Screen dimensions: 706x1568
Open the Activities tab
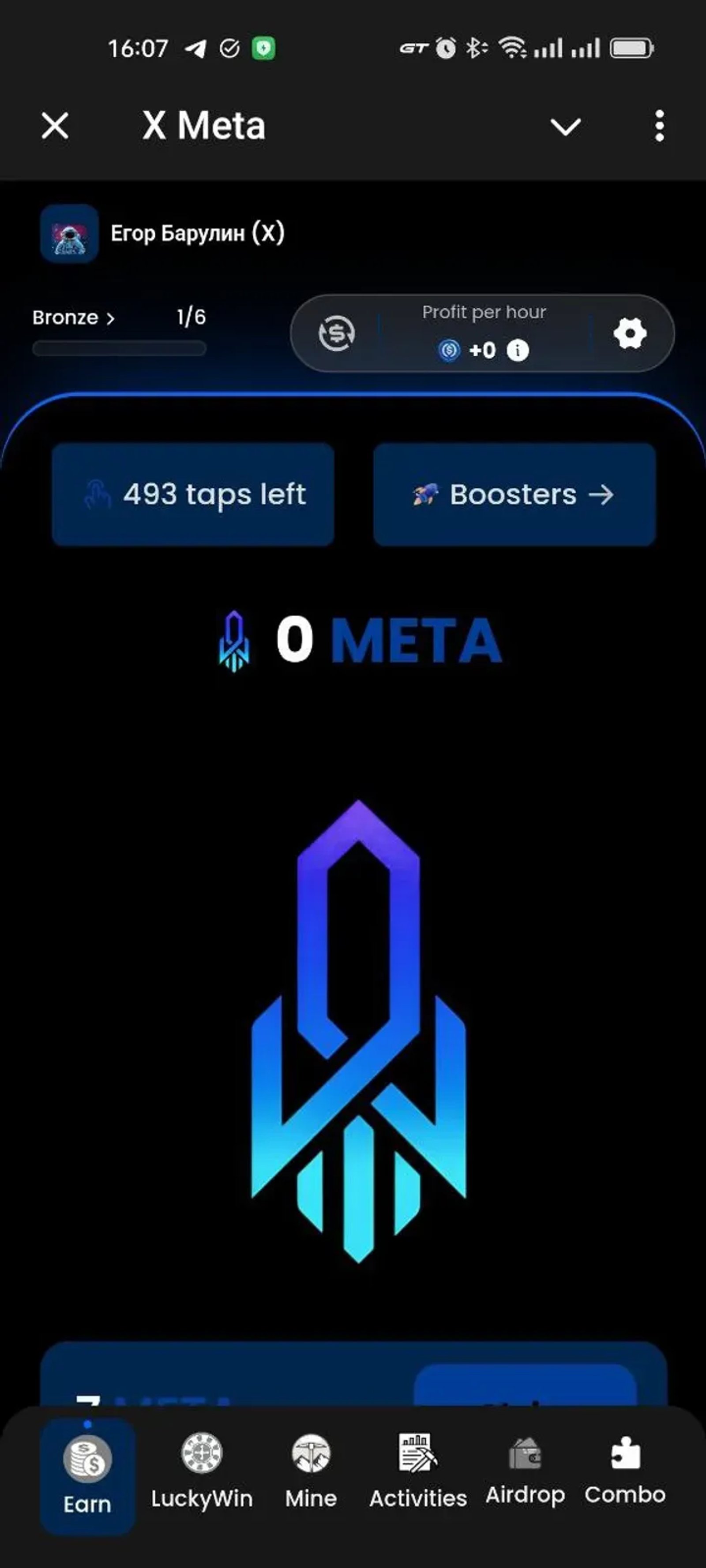(418, 1474)
